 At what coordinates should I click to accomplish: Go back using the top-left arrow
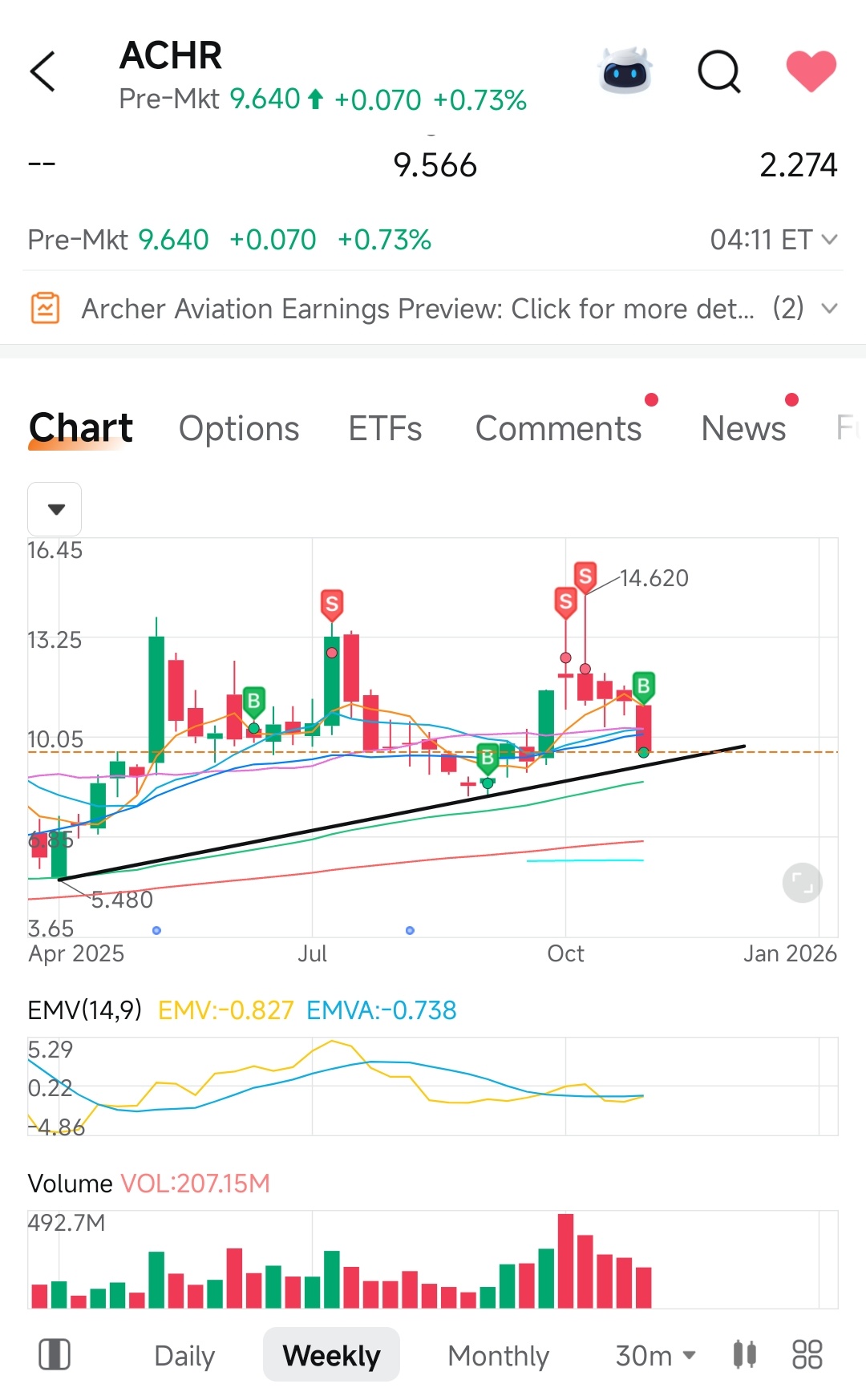[42, 71]
